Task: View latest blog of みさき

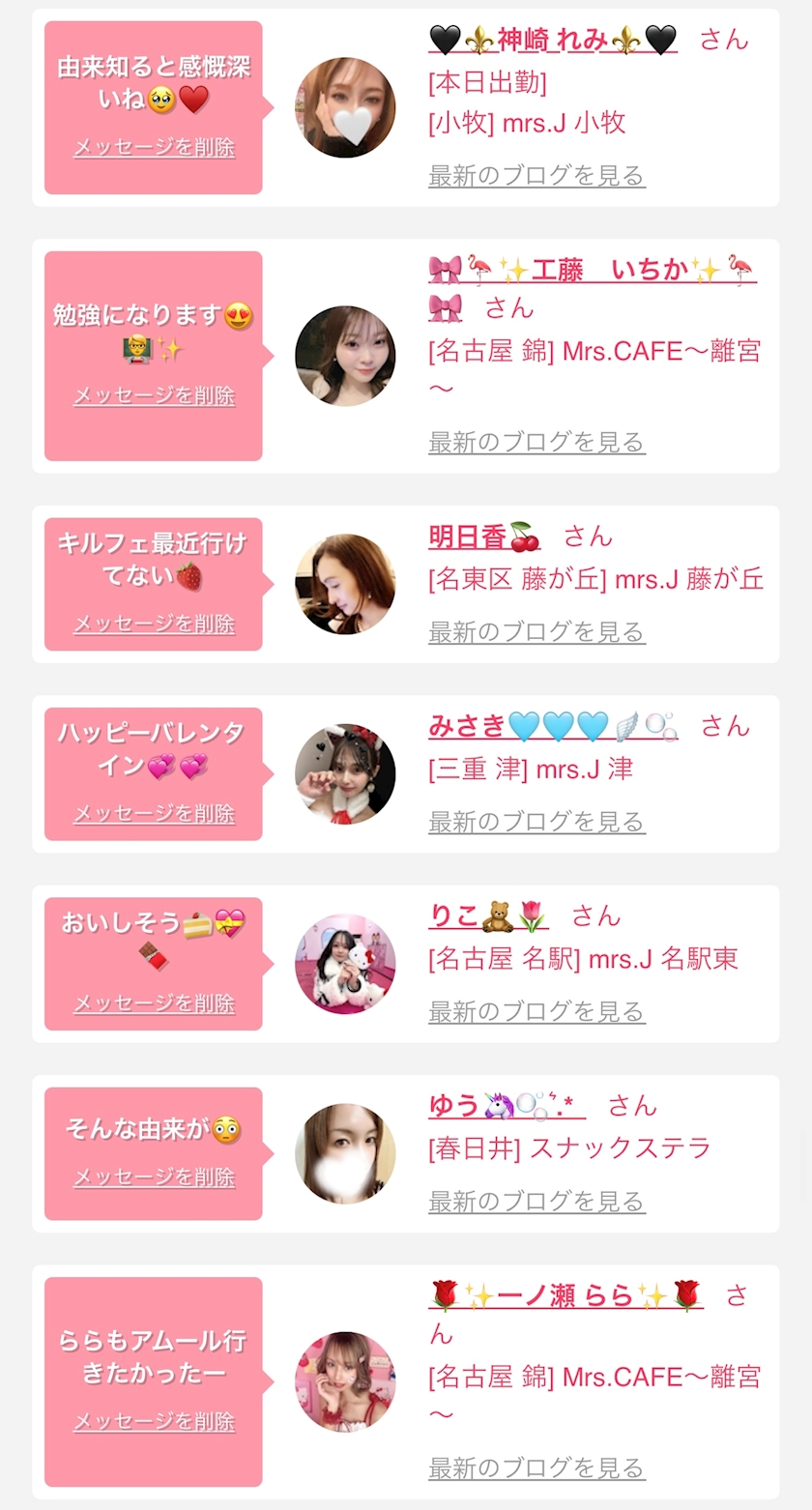Action: [x=536, y=822]
